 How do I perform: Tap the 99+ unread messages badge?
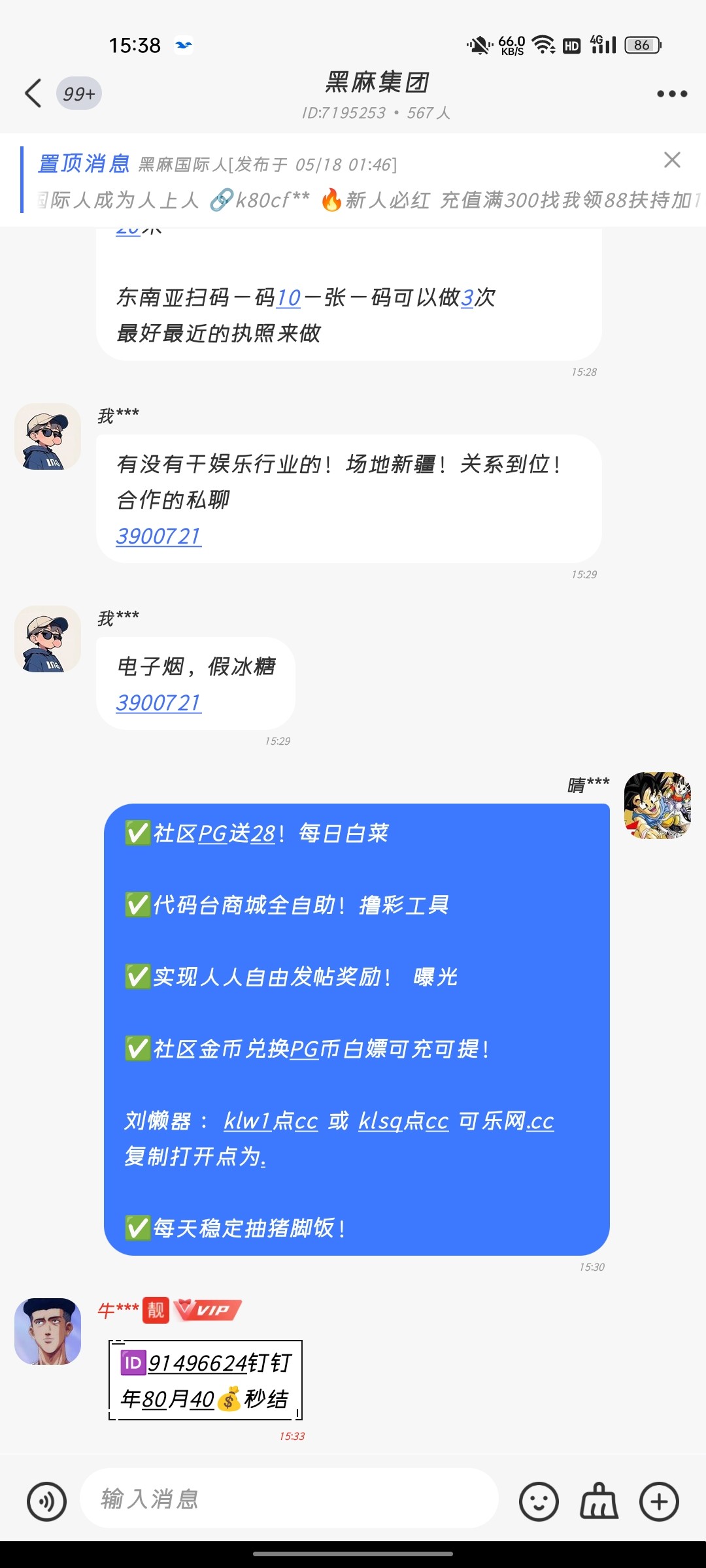tap(78, 93)
